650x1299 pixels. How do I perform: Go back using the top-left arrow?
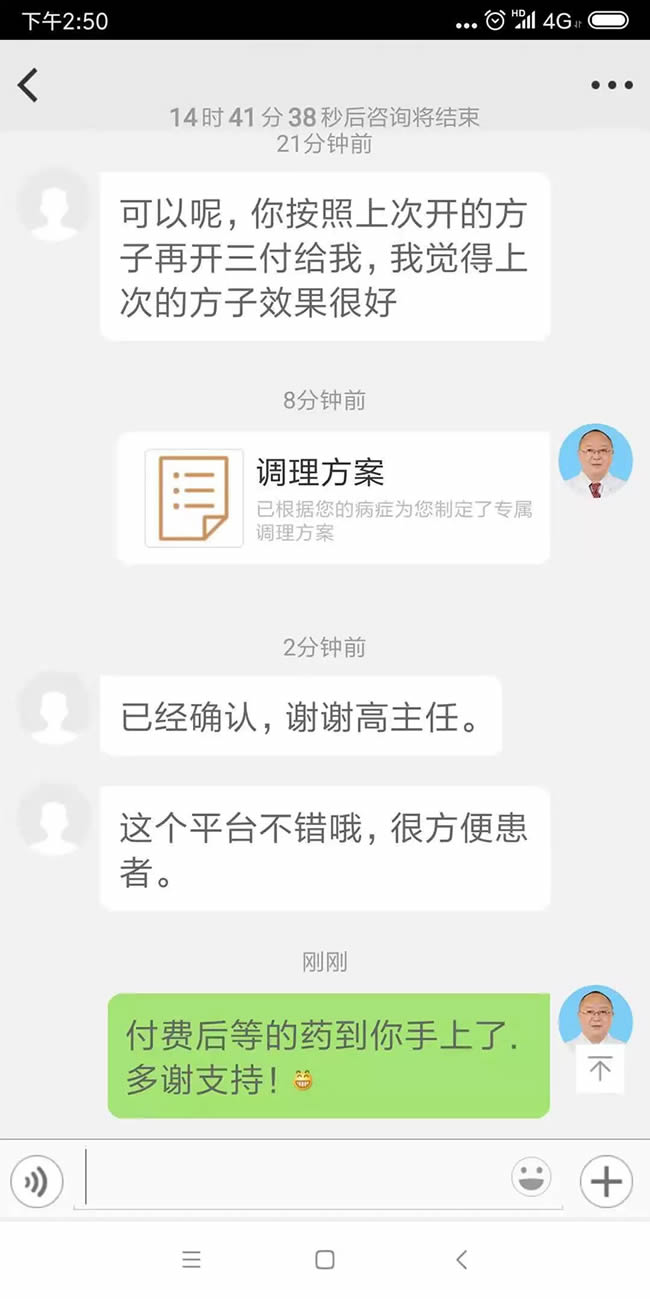coord(28,85)
